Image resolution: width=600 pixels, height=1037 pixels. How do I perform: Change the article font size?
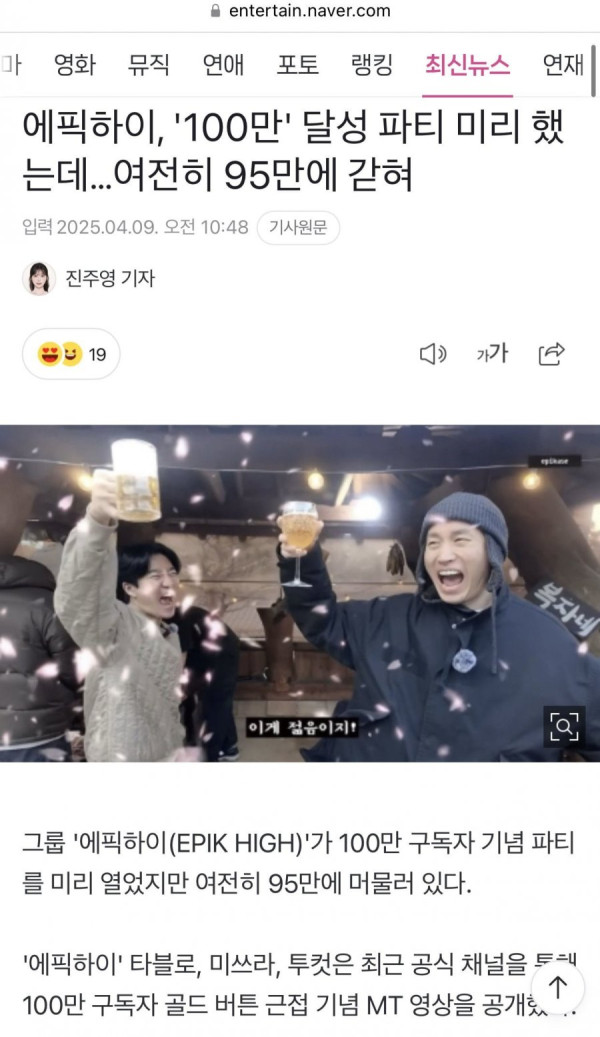492,354
